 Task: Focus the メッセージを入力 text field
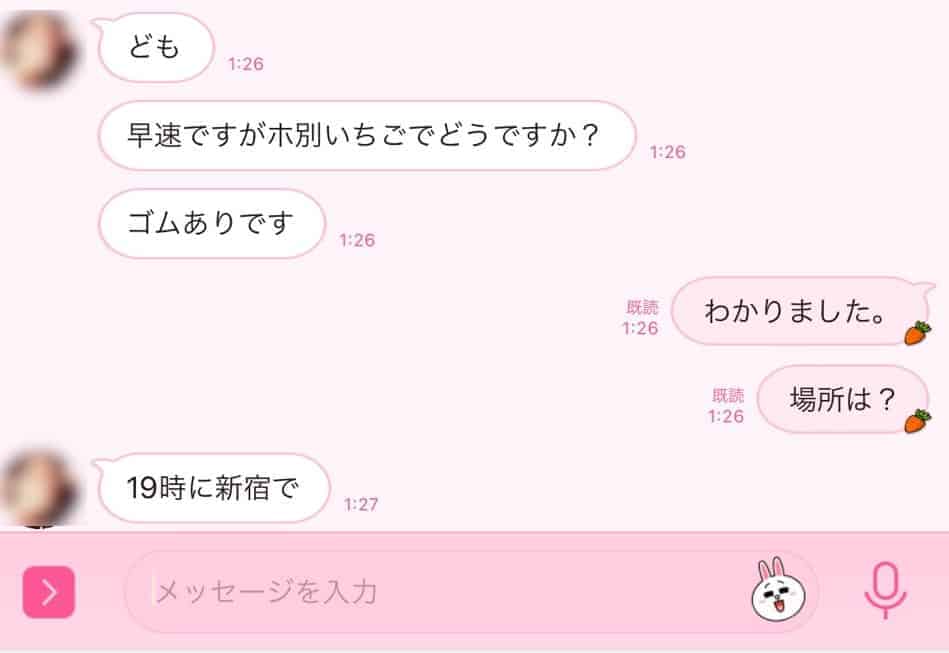click(x=440, y=592)
